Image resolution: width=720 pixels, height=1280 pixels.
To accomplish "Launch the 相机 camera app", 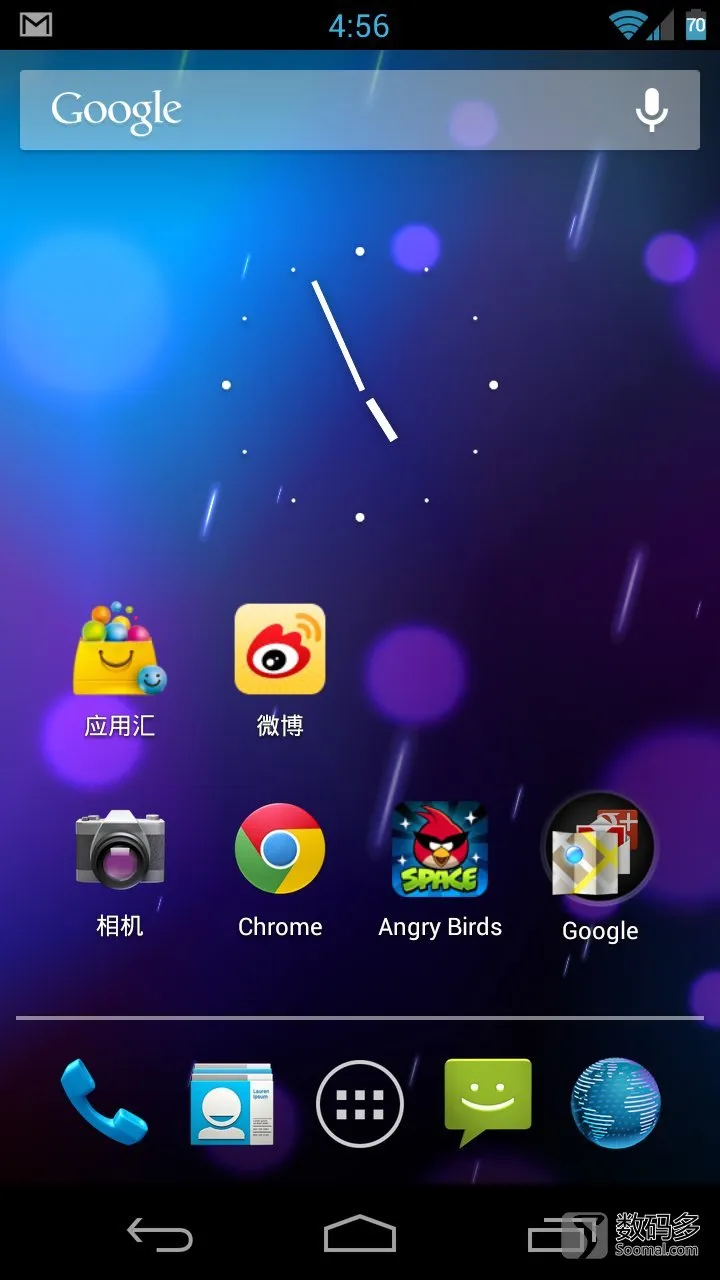I will (120, 850).
